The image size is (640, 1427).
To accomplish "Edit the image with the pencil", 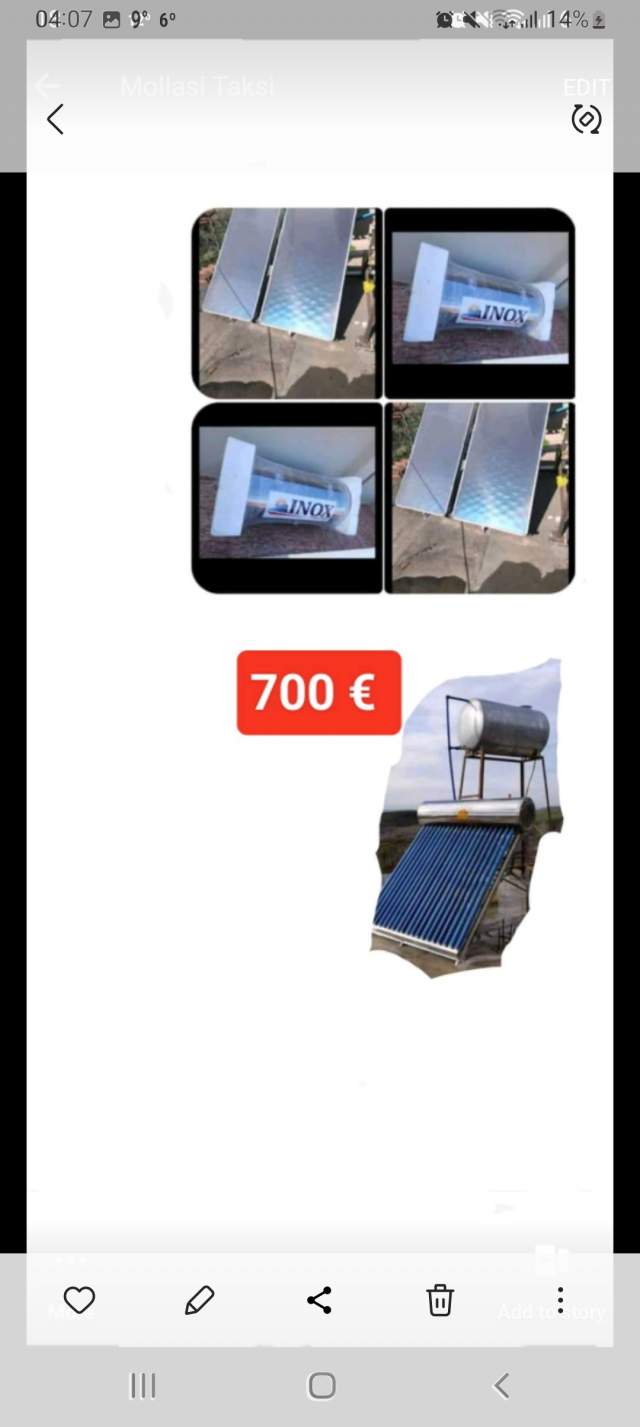I will pos(200,1300).
